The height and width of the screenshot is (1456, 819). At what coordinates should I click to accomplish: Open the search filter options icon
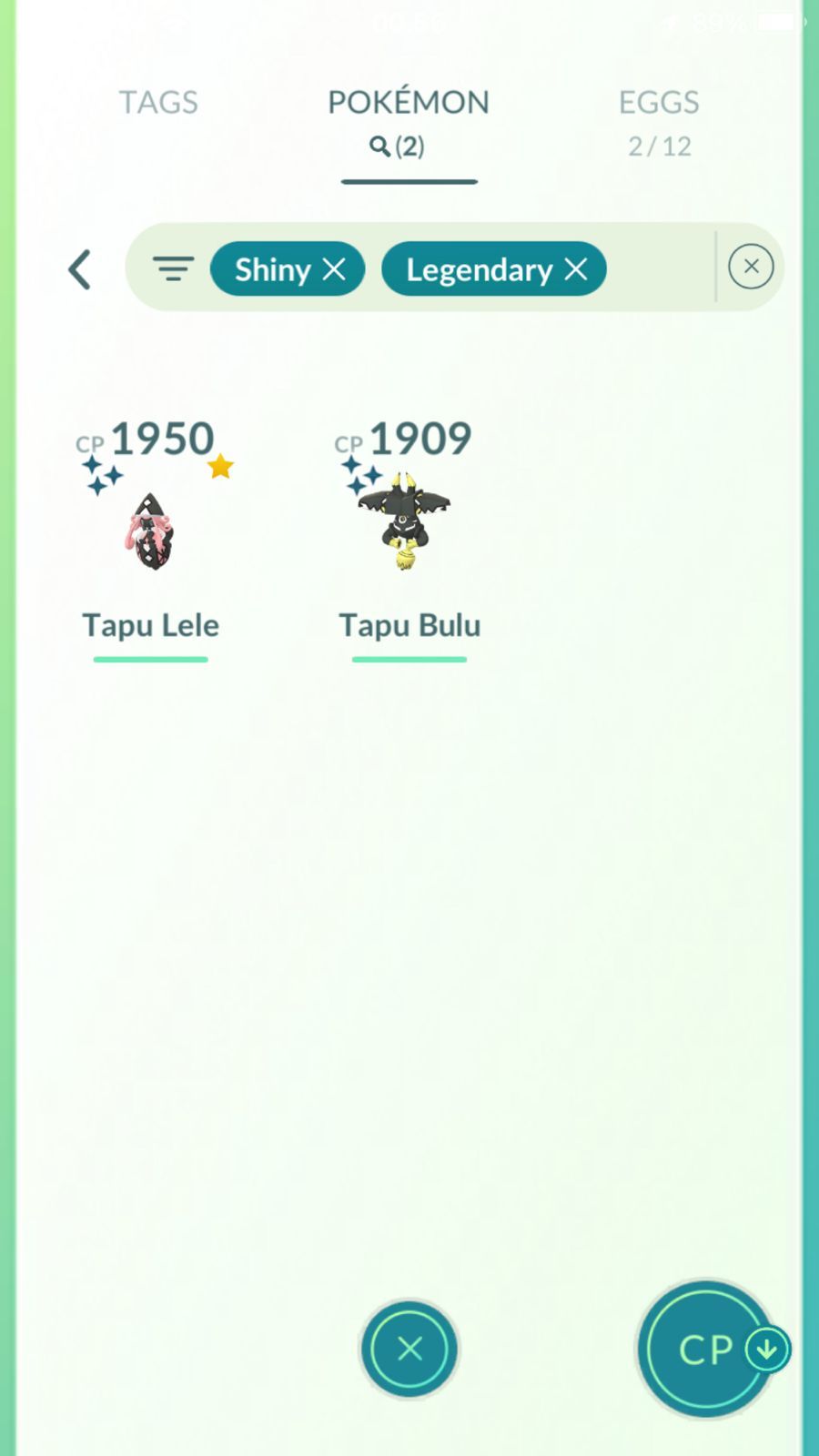pyautogui.click(x=173, y=268)
